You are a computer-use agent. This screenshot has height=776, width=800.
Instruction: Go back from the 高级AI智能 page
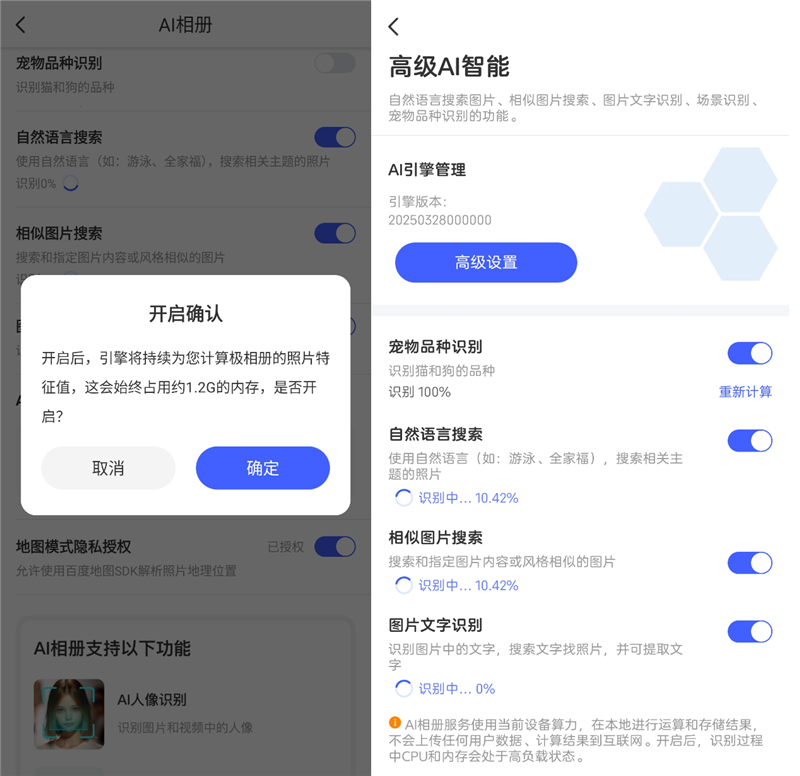click(393, 27)
